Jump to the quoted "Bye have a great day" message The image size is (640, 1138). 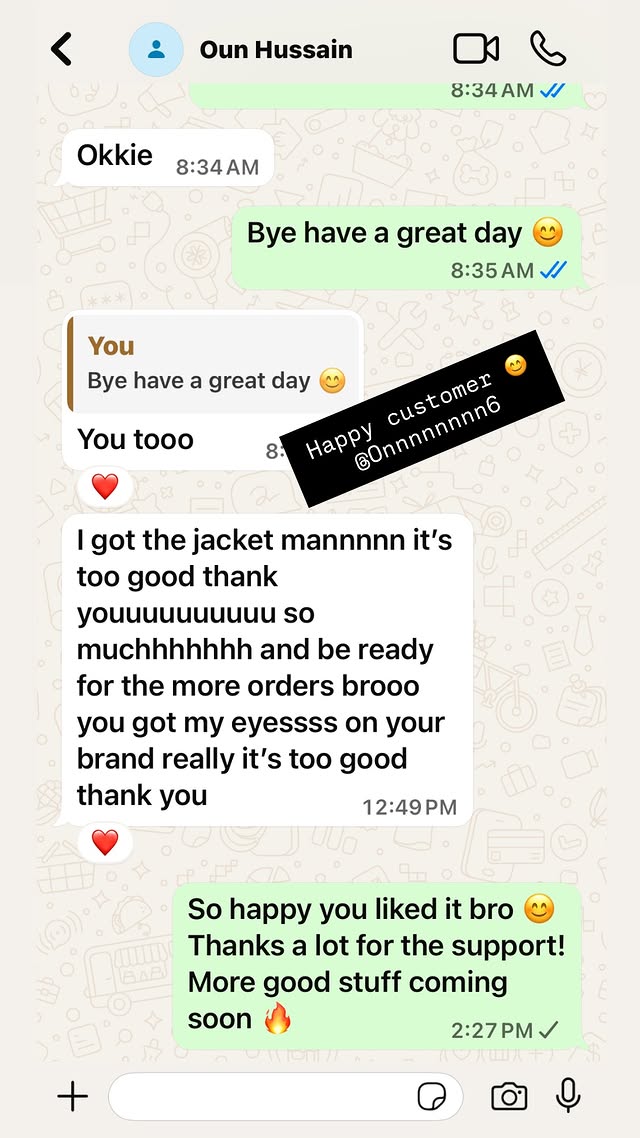click(x=214, y=364)
